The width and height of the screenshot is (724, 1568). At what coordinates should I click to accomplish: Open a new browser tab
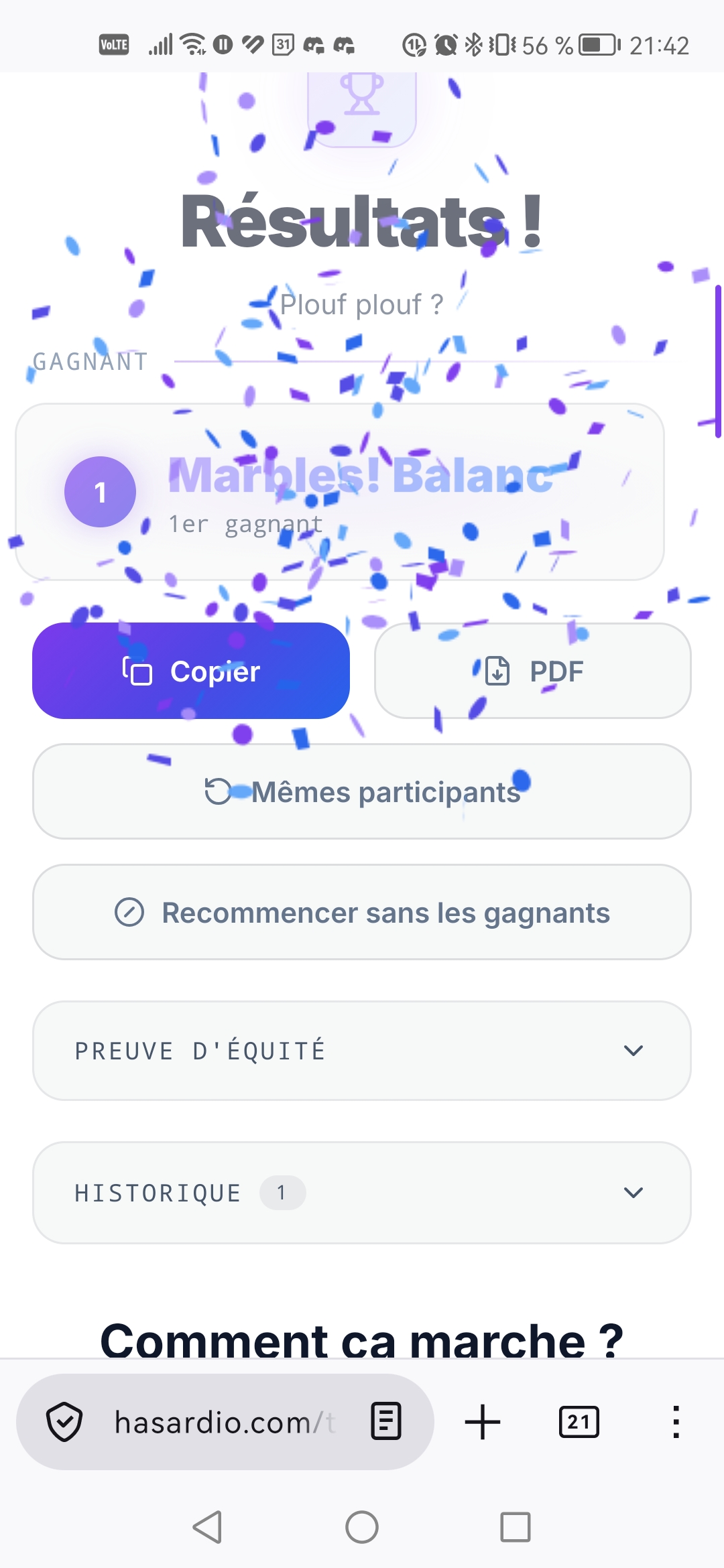pos(483,1422)
